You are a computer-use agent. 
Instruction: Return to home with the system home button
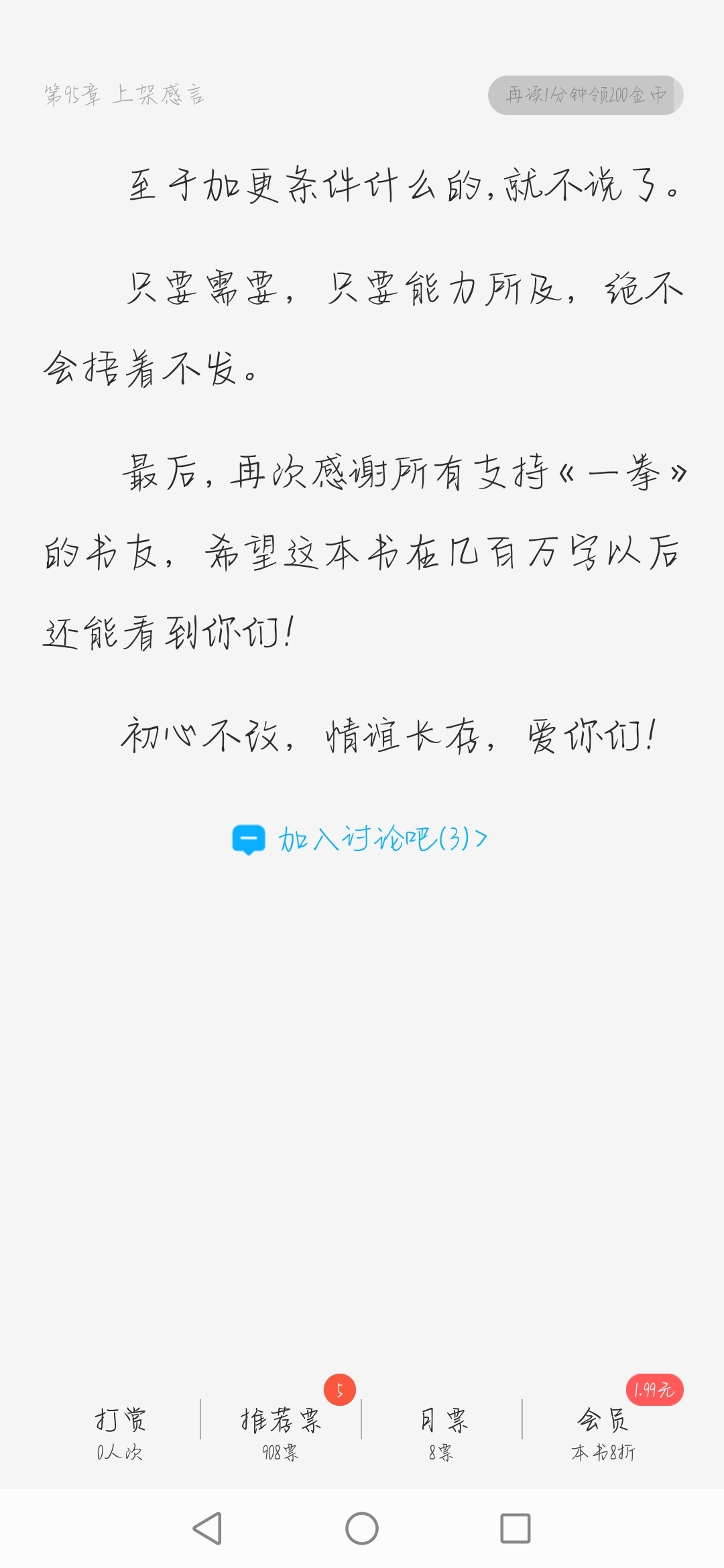point(362,1528)
